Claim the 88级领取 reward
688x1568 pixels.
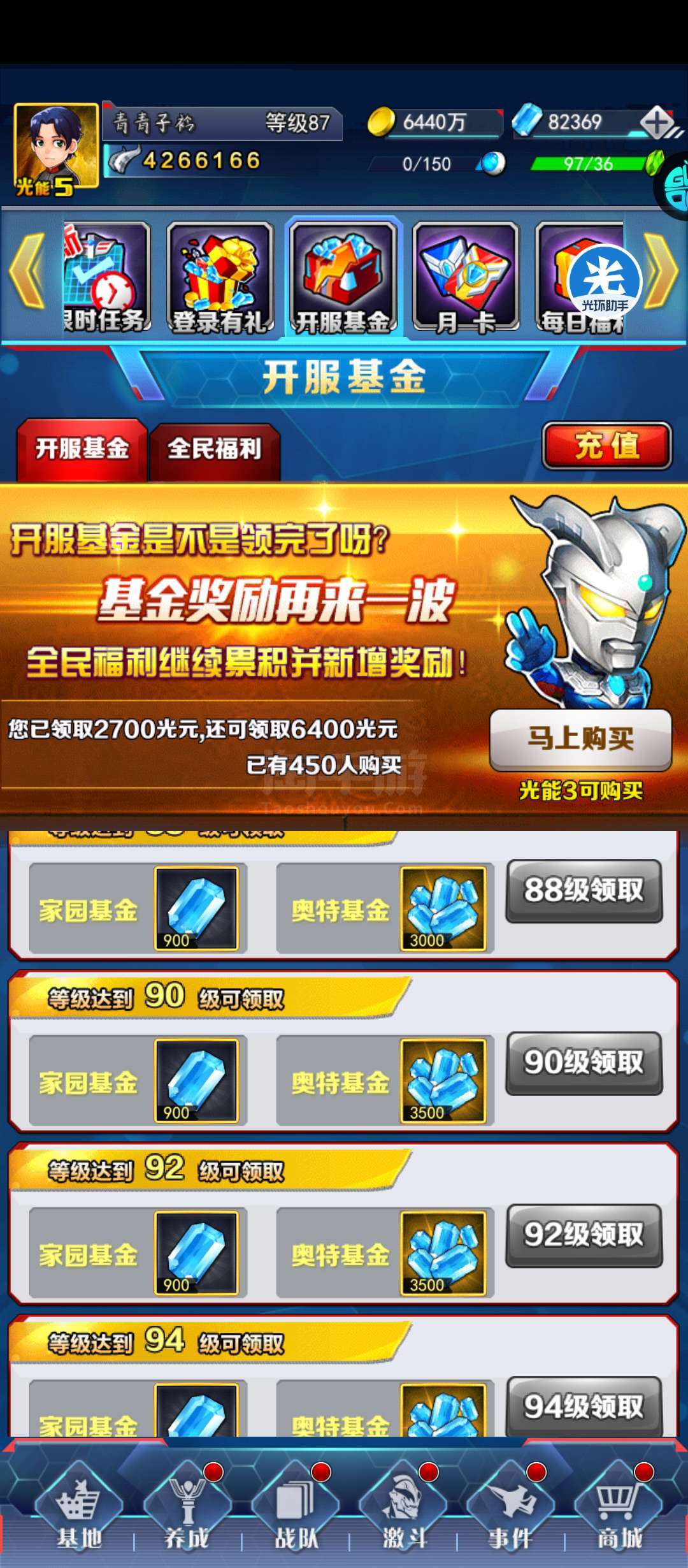point(584,890)
